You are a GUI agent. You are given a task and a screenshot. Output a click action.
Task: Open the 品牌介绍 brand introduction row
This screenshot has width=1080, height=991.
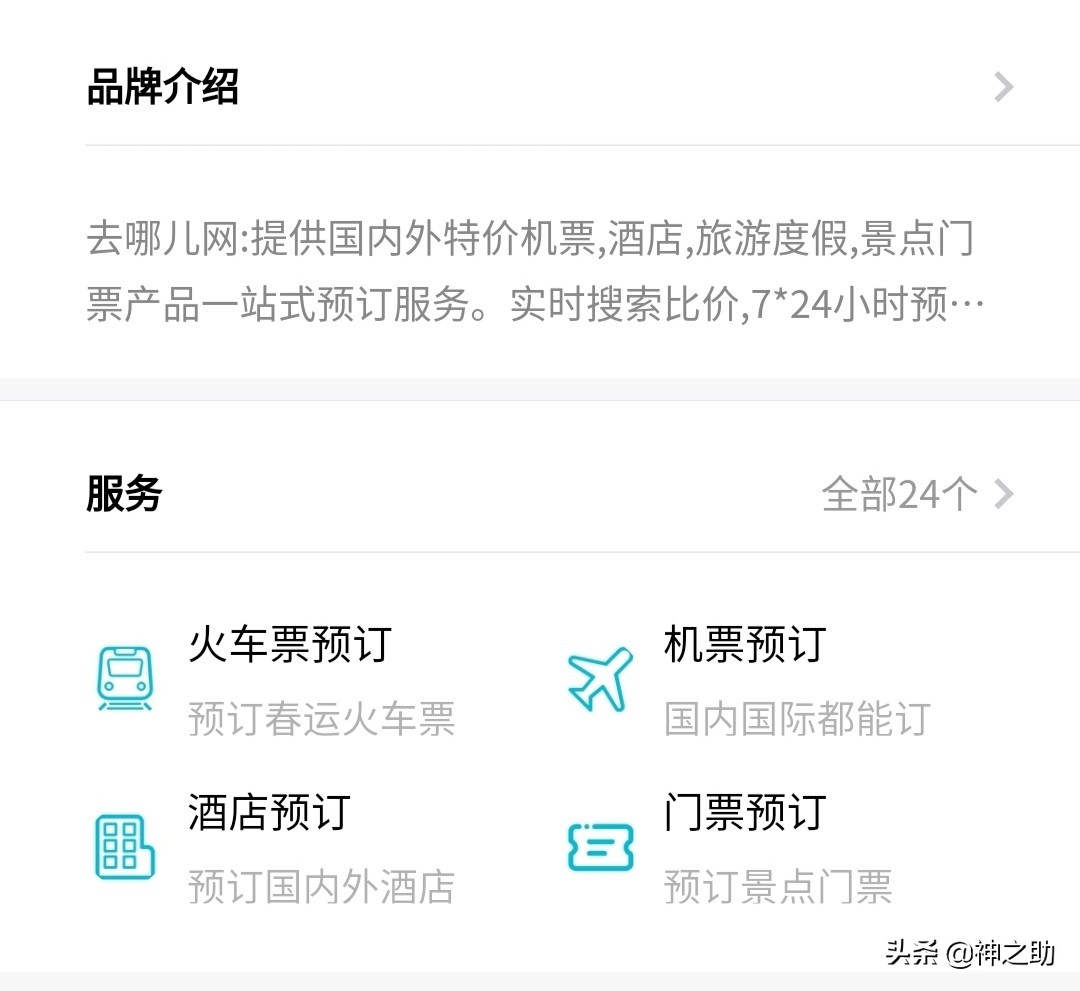540,88
